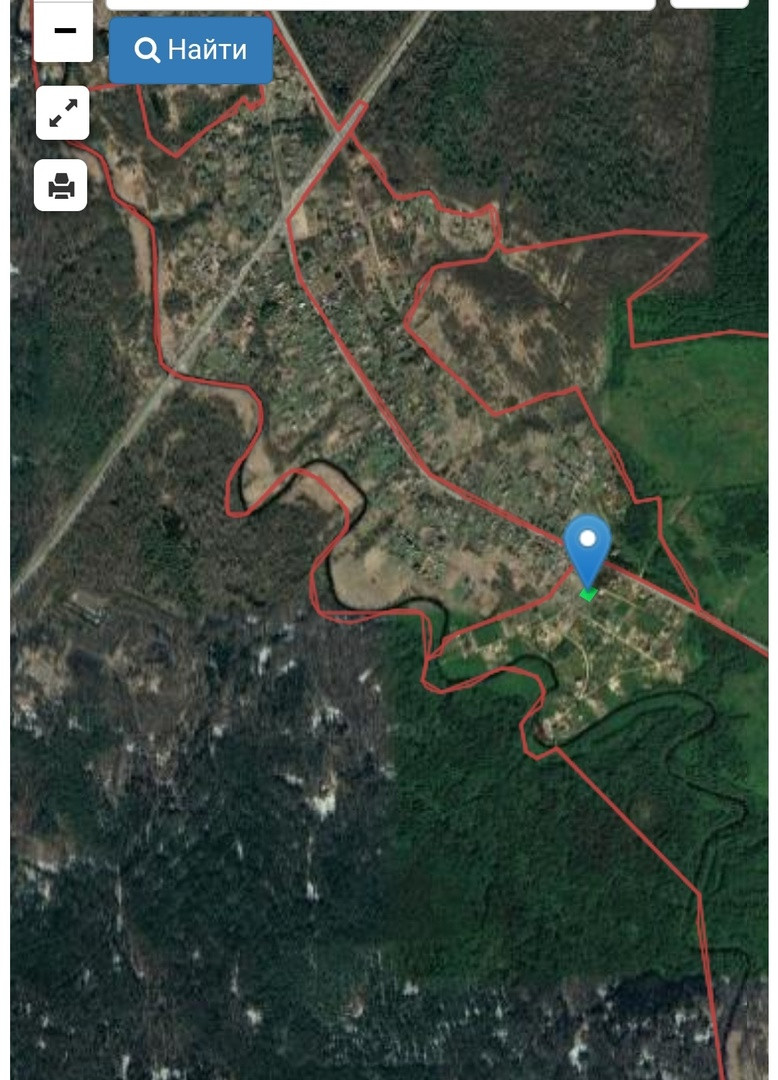Print the current map view
The height and width of the screenshot is (1080, 778).
pyautogui.click(x=61, y=186)
